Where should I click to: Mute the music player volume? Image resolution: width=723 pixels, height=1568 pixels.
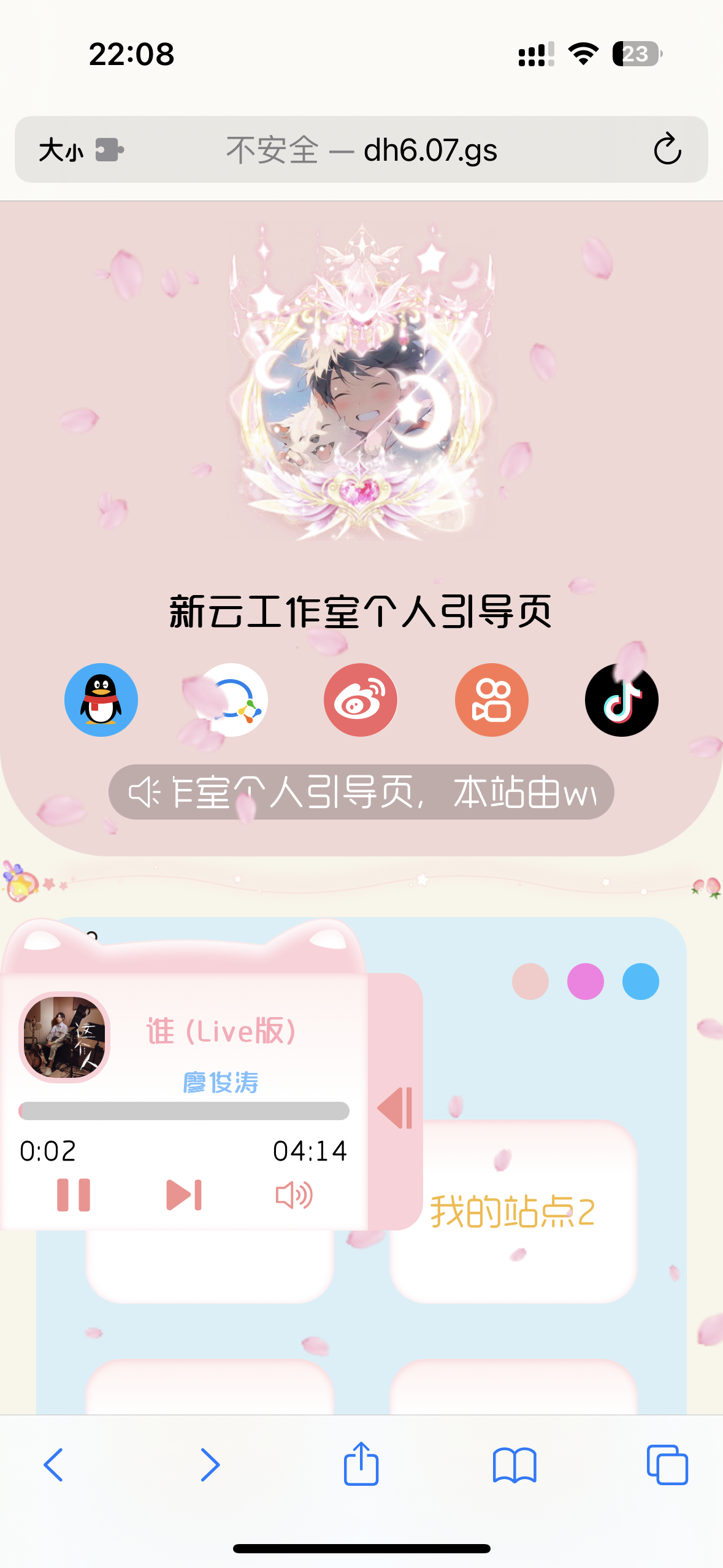point(294,1194)
